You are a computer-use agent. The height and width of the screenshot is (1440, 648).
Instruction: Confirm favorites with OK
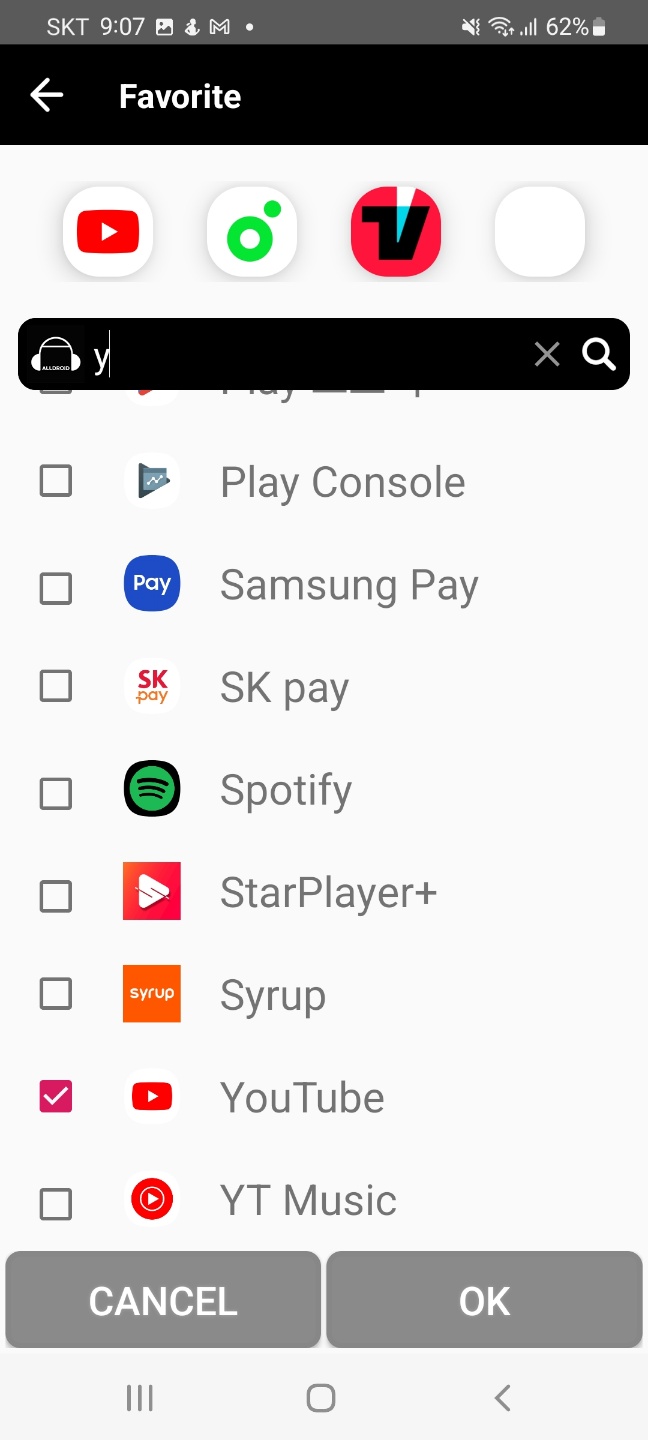pos(484,1300)
